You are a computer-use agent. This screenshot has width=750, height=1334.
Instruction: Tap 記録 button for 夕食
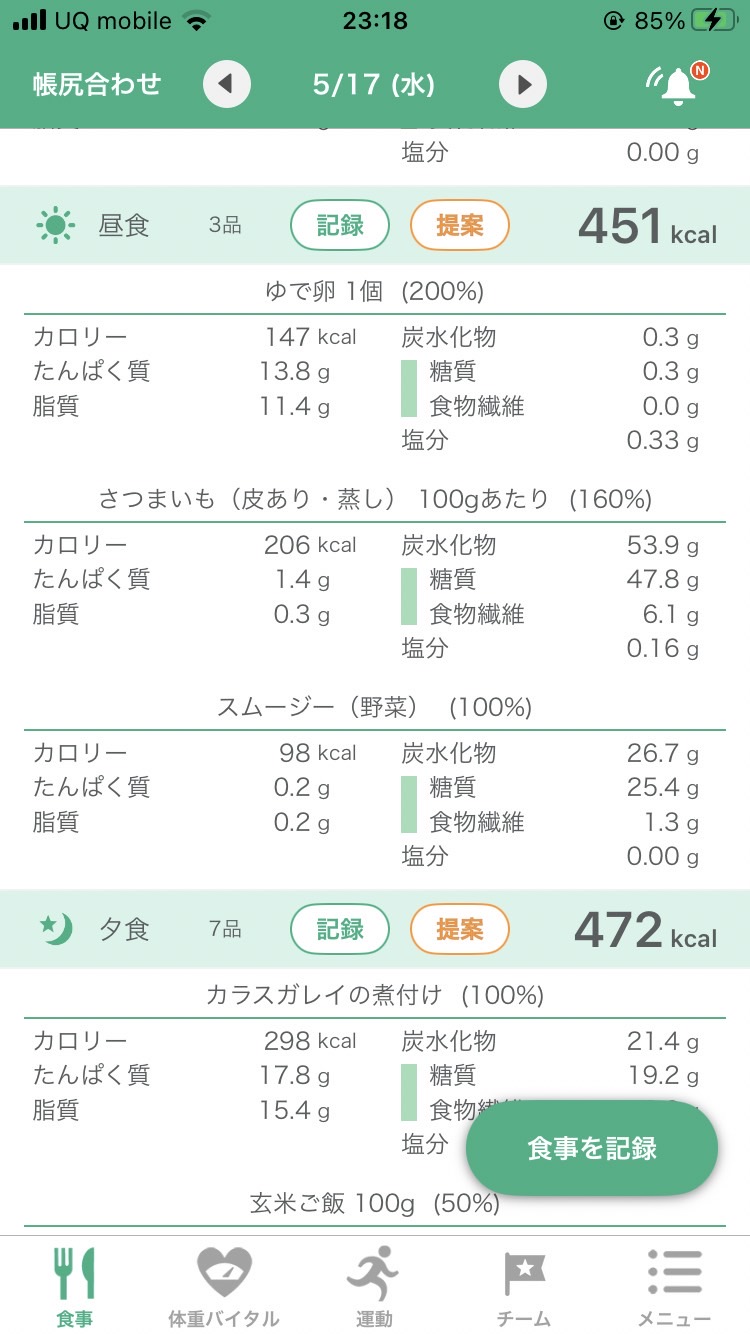click(340, 929)
